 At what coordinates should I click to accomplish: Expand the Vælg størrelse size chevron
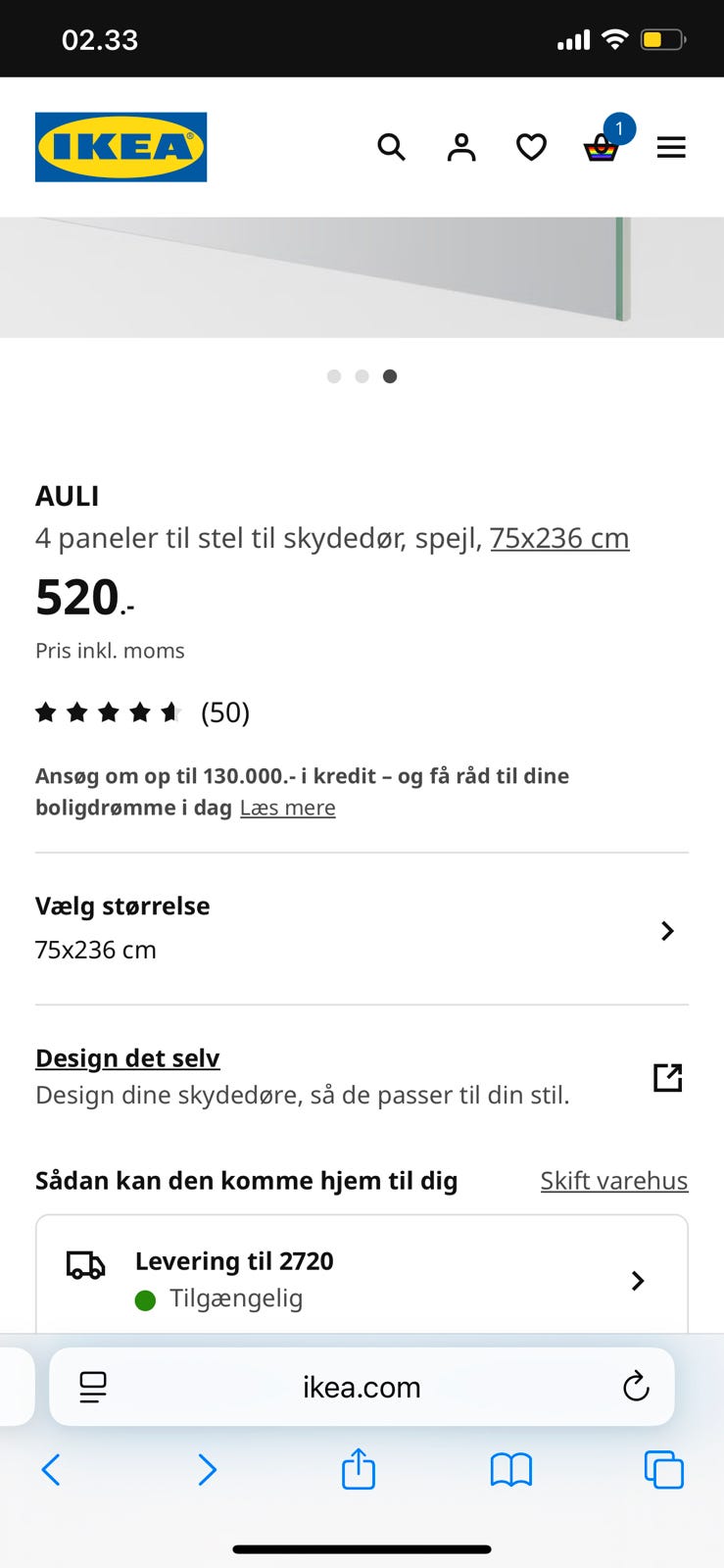click(667, 930)
